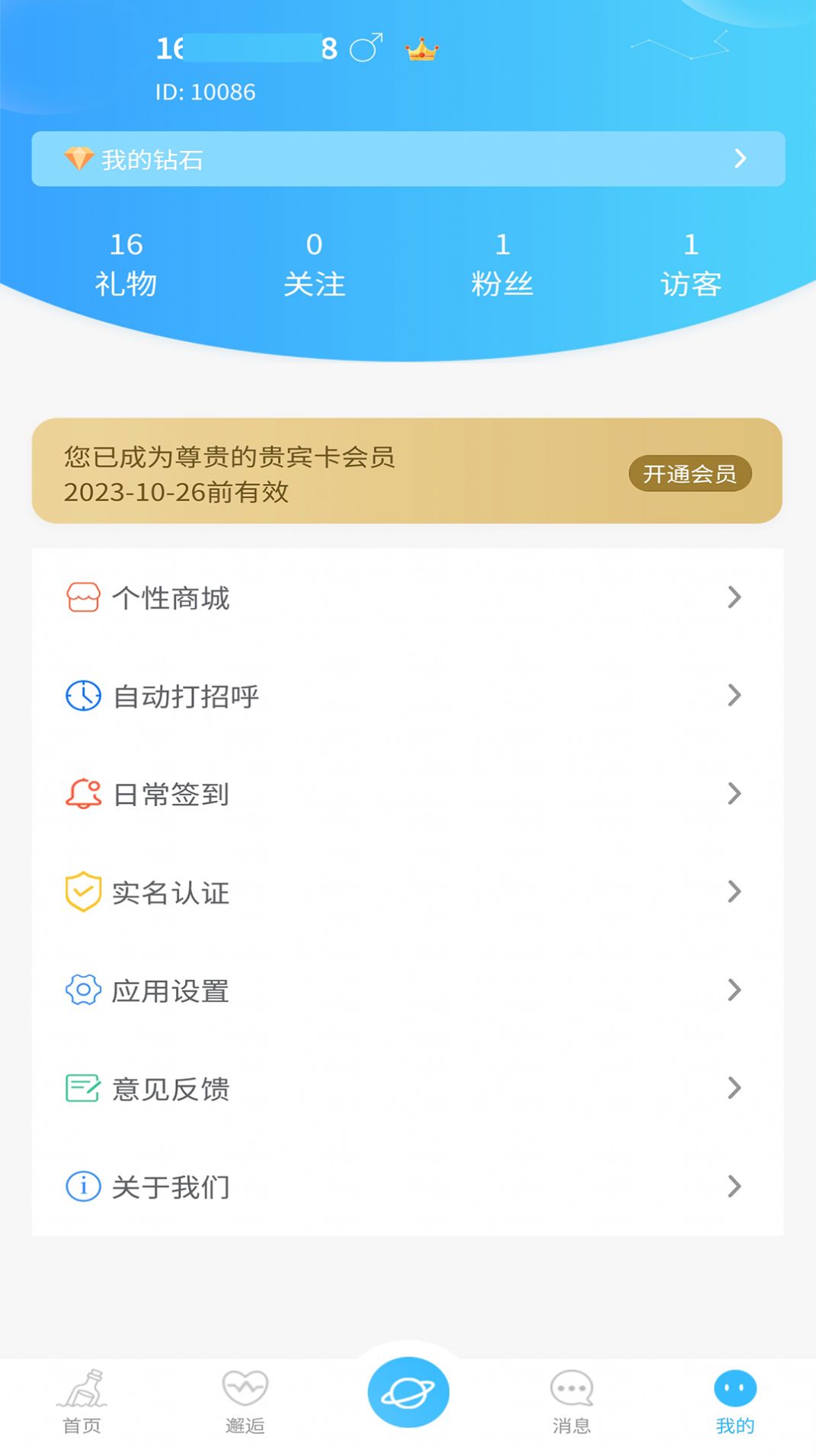Expand the 关于我们 chevron arrow
The image size is (816, 1456).
pos(734,1186)
